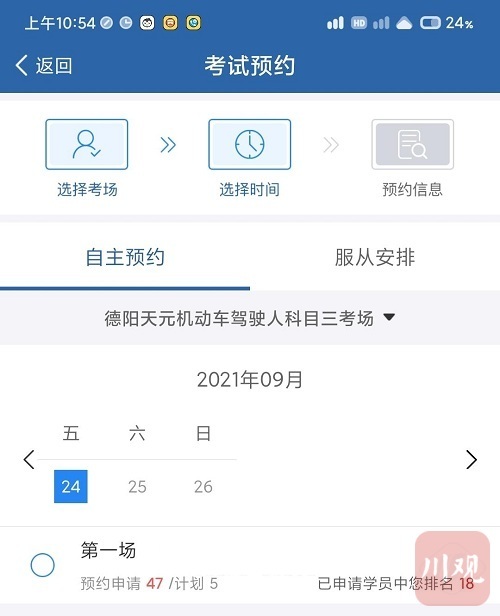Choose date 25 on the calendar

137,487
